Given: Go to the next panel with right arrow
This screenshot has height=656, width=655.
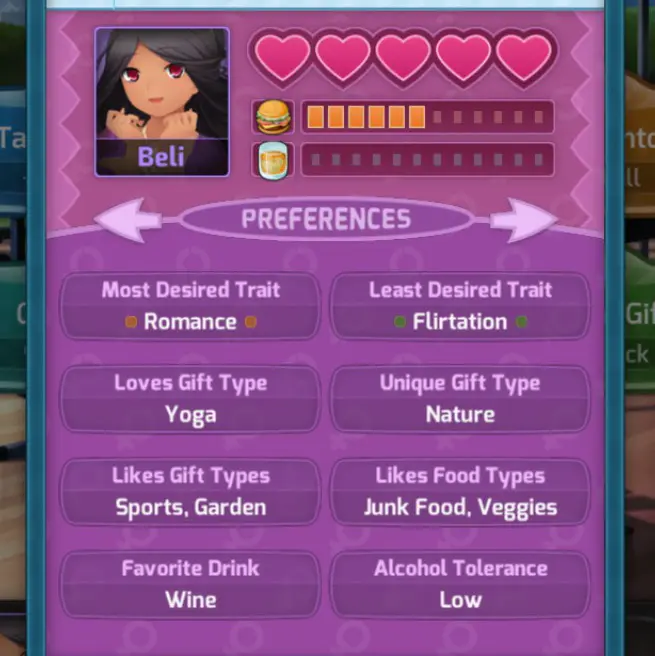Looking at the screenshot, I should (x=523, y=219).
